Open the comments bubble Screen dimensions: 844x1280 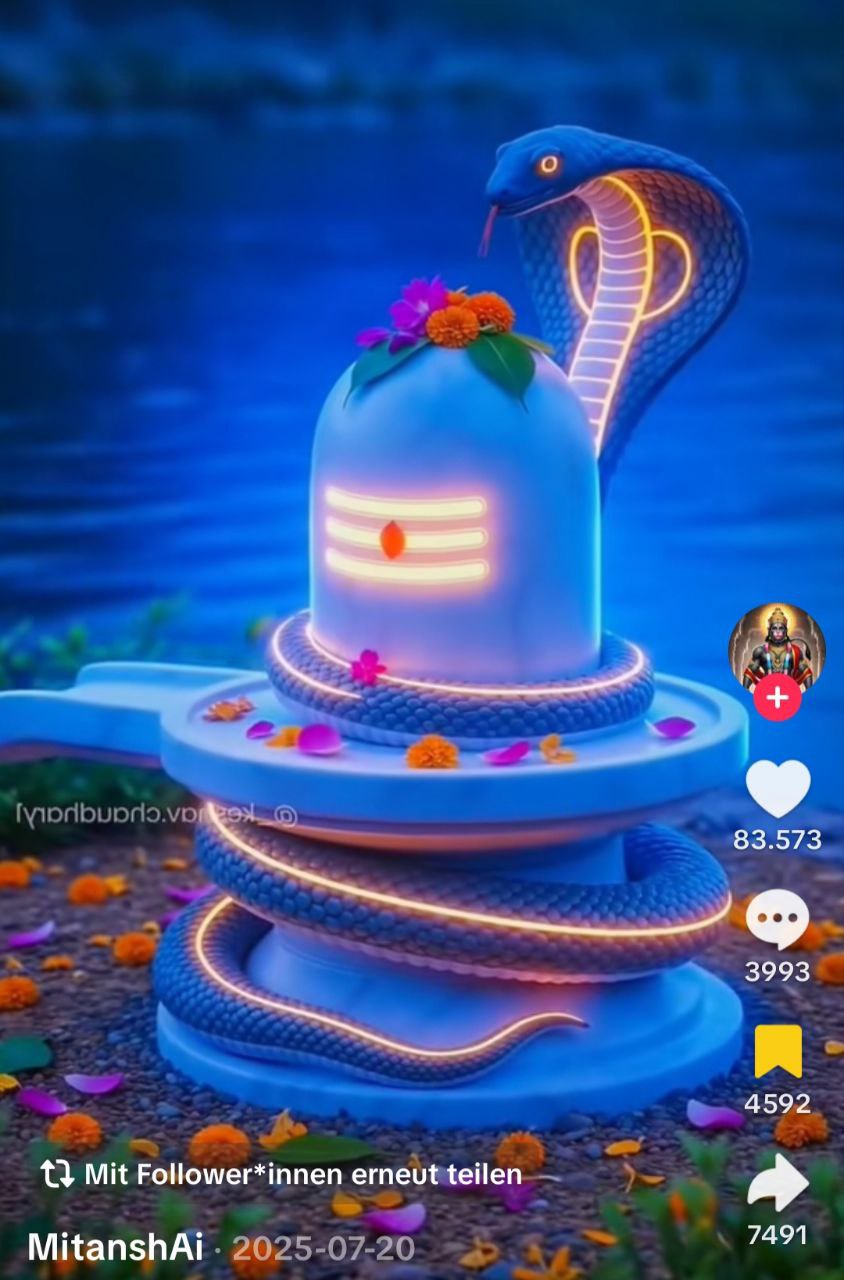pyautogui.click(x=777, y=920)
